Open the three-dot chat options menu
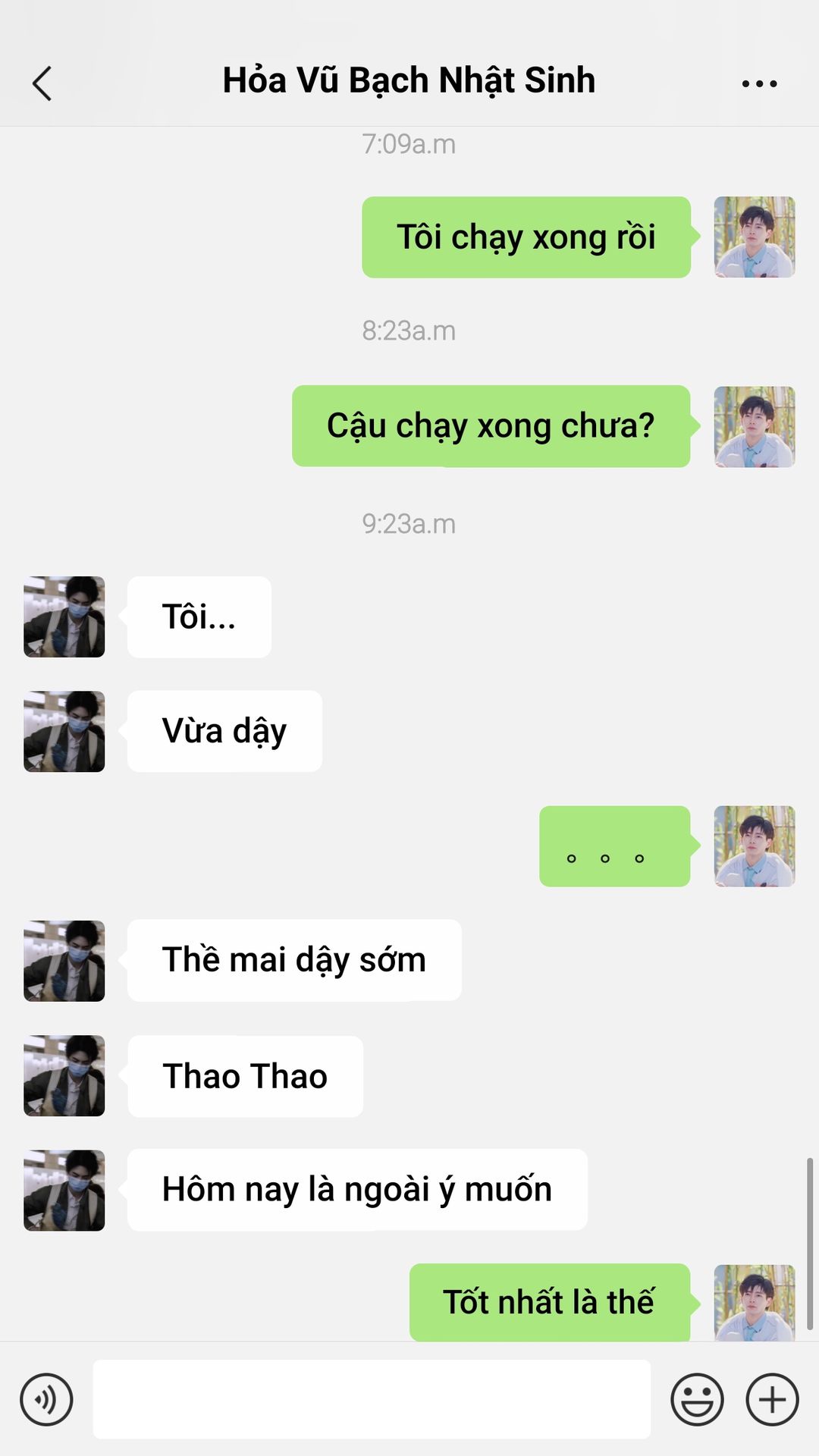Screen dimensions: 819x1456 click(759, 83)
